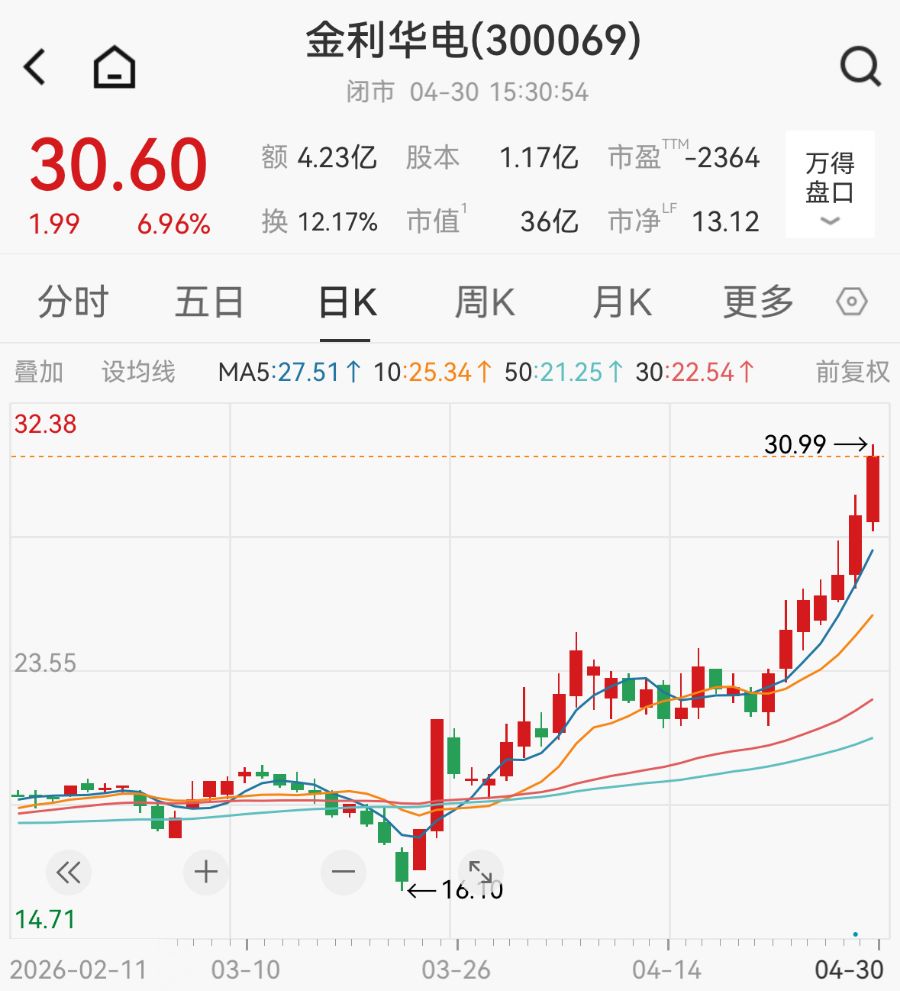This screenshot has width=900, height=991.
Task: Change the 前复权 adjustment mode
Action: [x=853, y=372]
